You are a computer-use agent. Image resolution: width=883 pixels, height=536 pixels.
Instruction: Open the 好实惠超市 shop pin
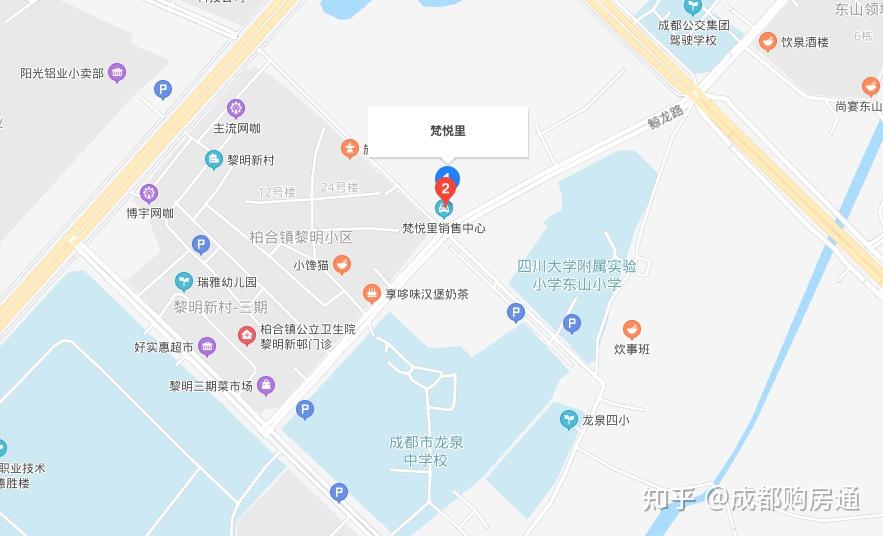tap(207, 347)
